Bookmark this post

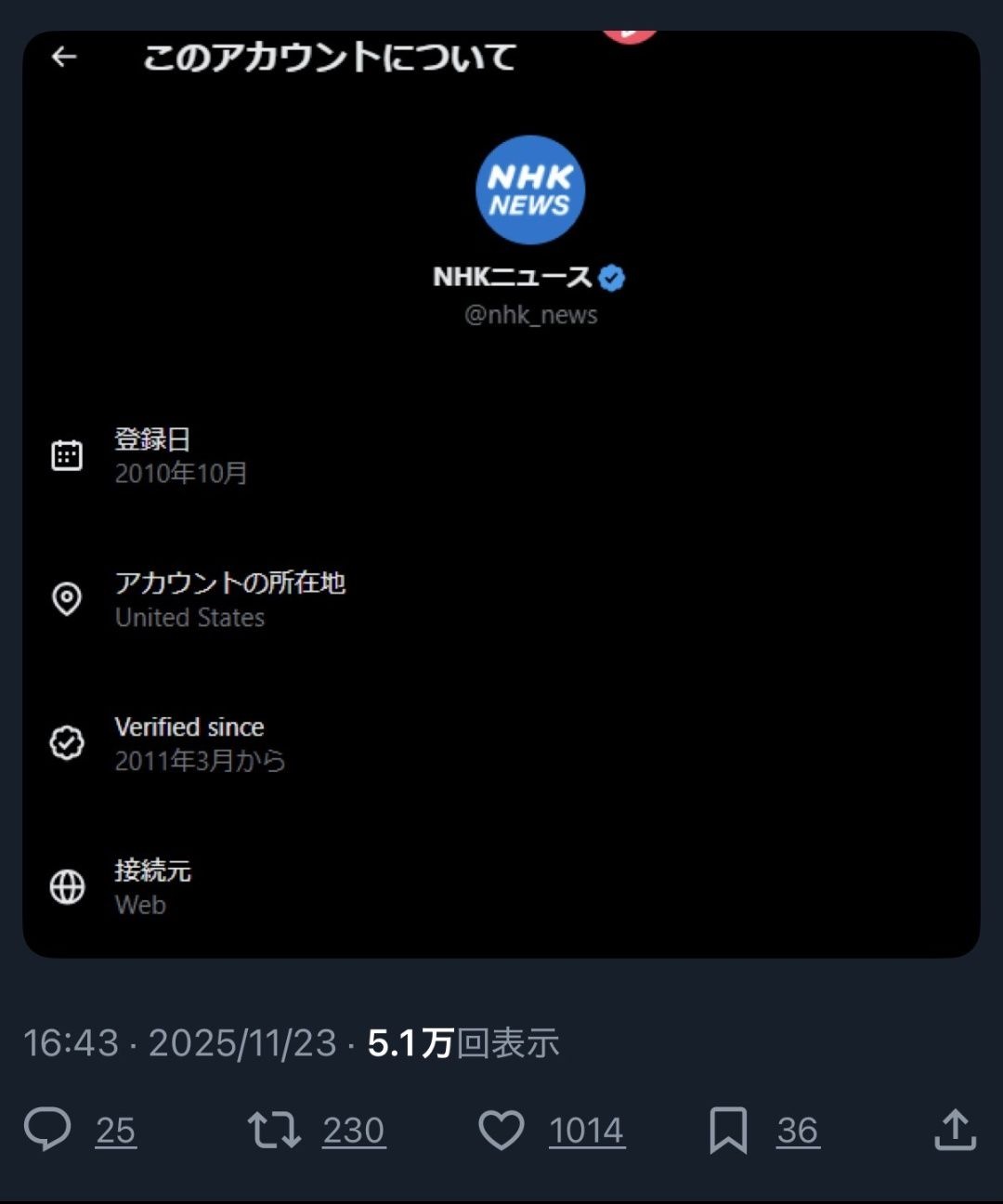click(728, 1130)
